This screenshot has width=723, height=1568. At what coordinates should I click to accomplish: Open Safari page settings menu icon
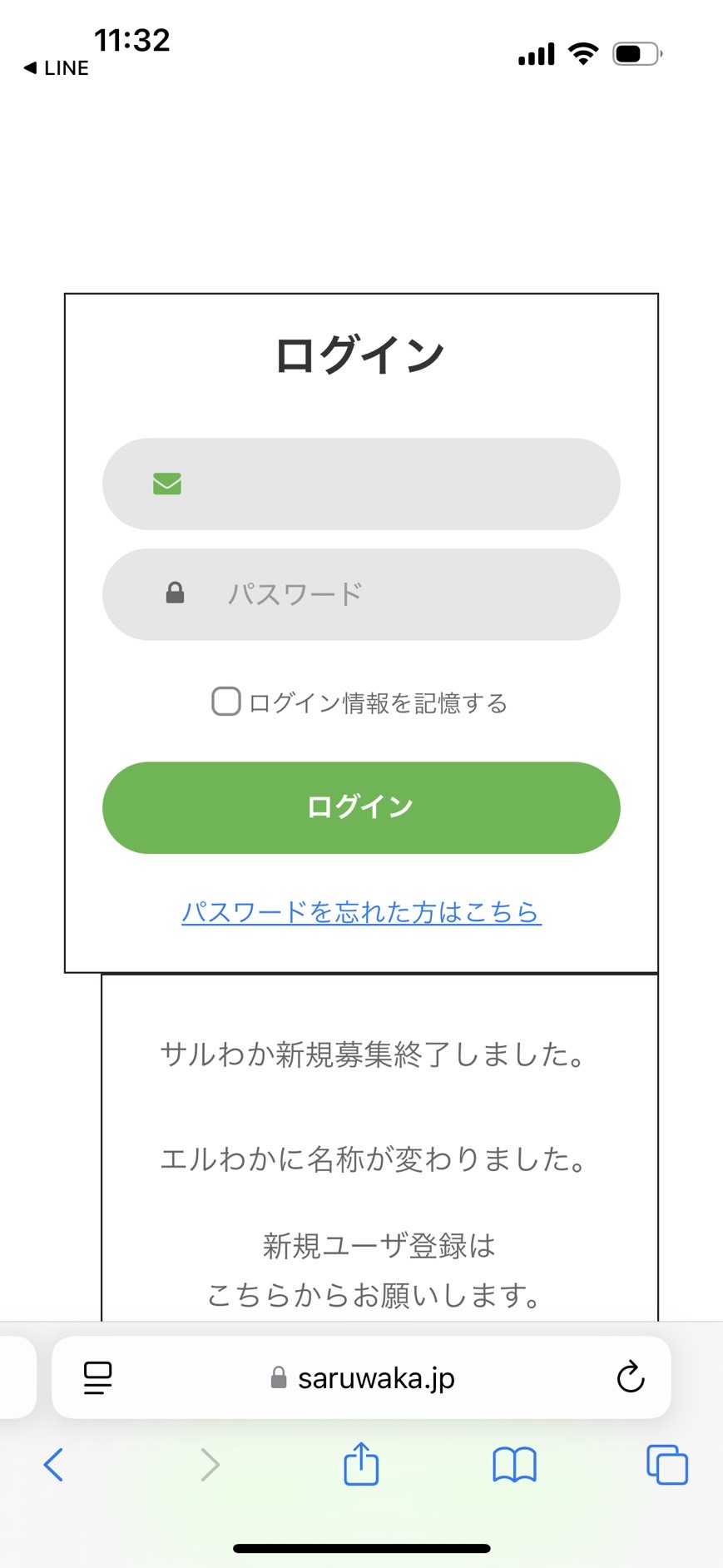point(98,1377)
